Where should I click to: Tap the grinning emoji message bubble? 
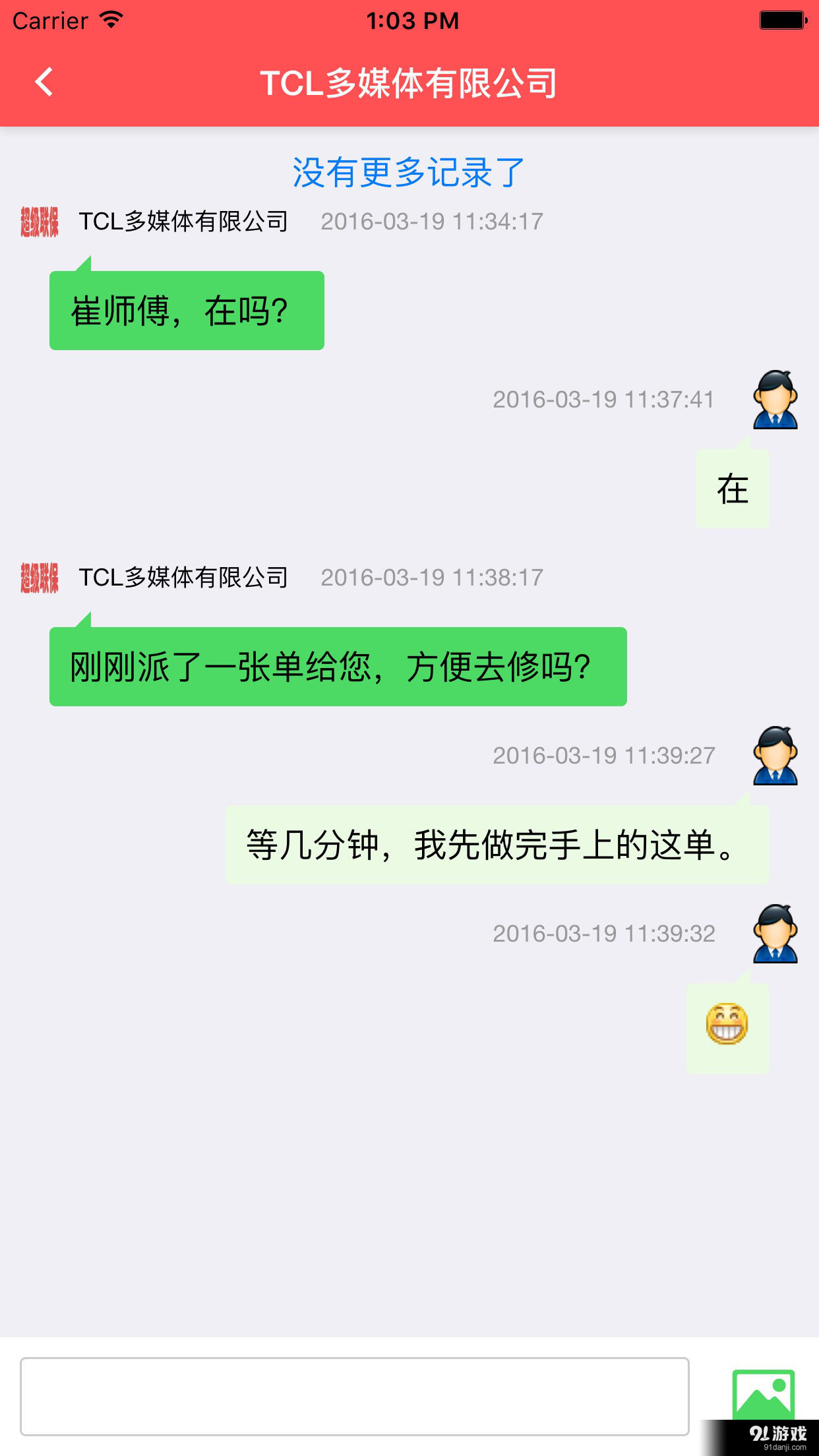[x=727, y=1029]
